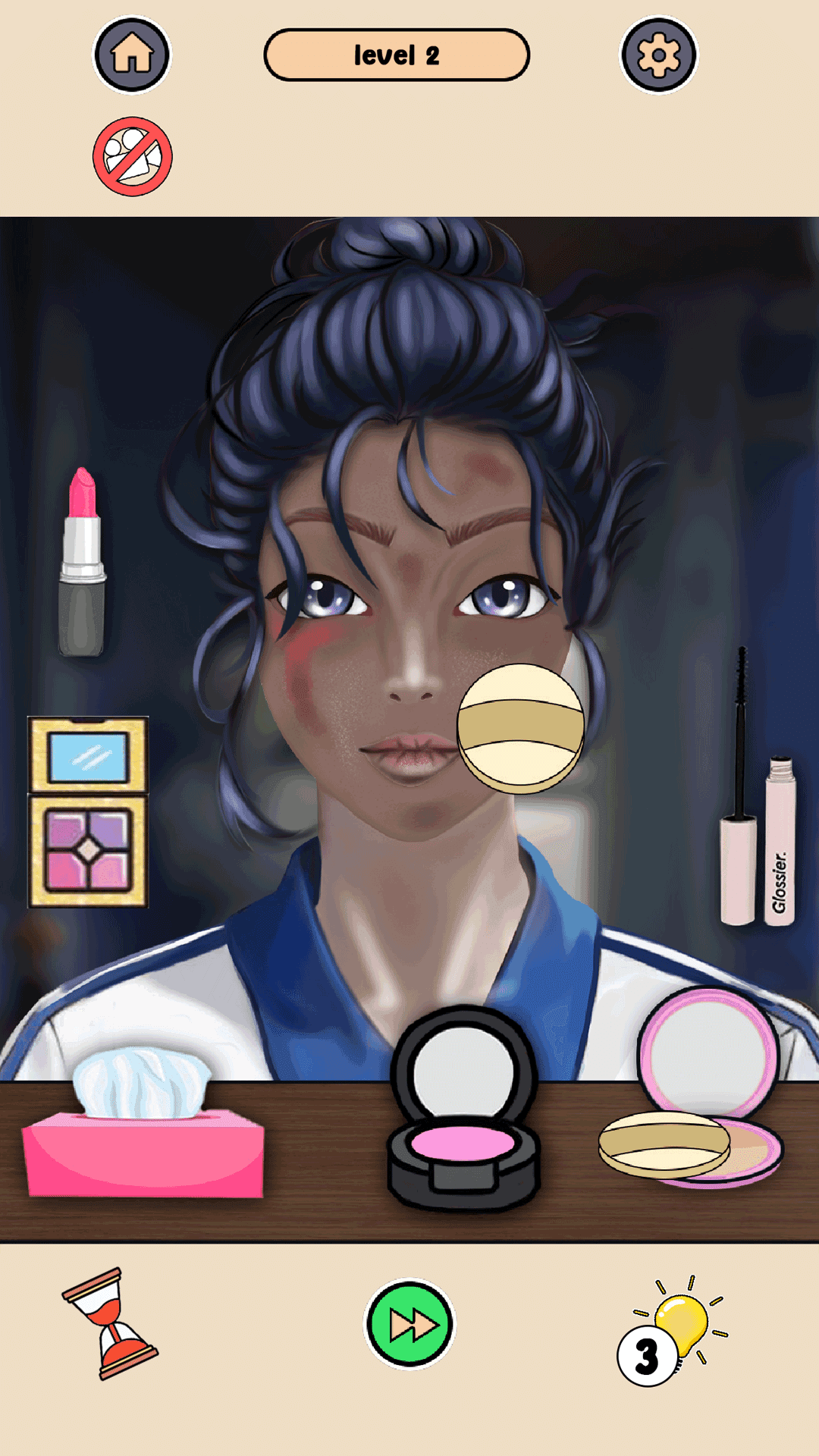
Task: Open the settings gear
Action: pyautogui.click(x=658, y=55)
